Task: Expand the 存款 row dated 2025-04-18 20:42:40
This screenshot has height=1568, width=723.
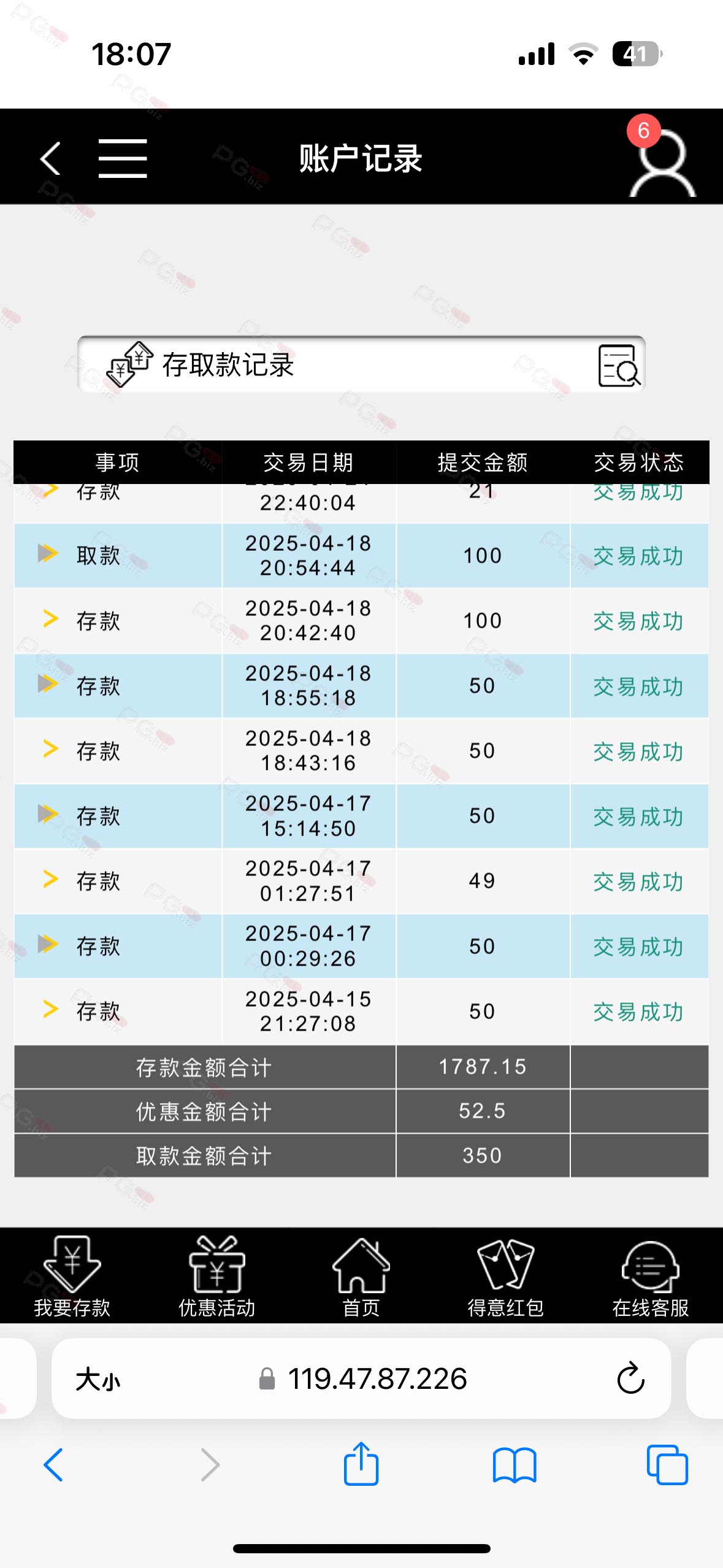Action: coord(362,620)
